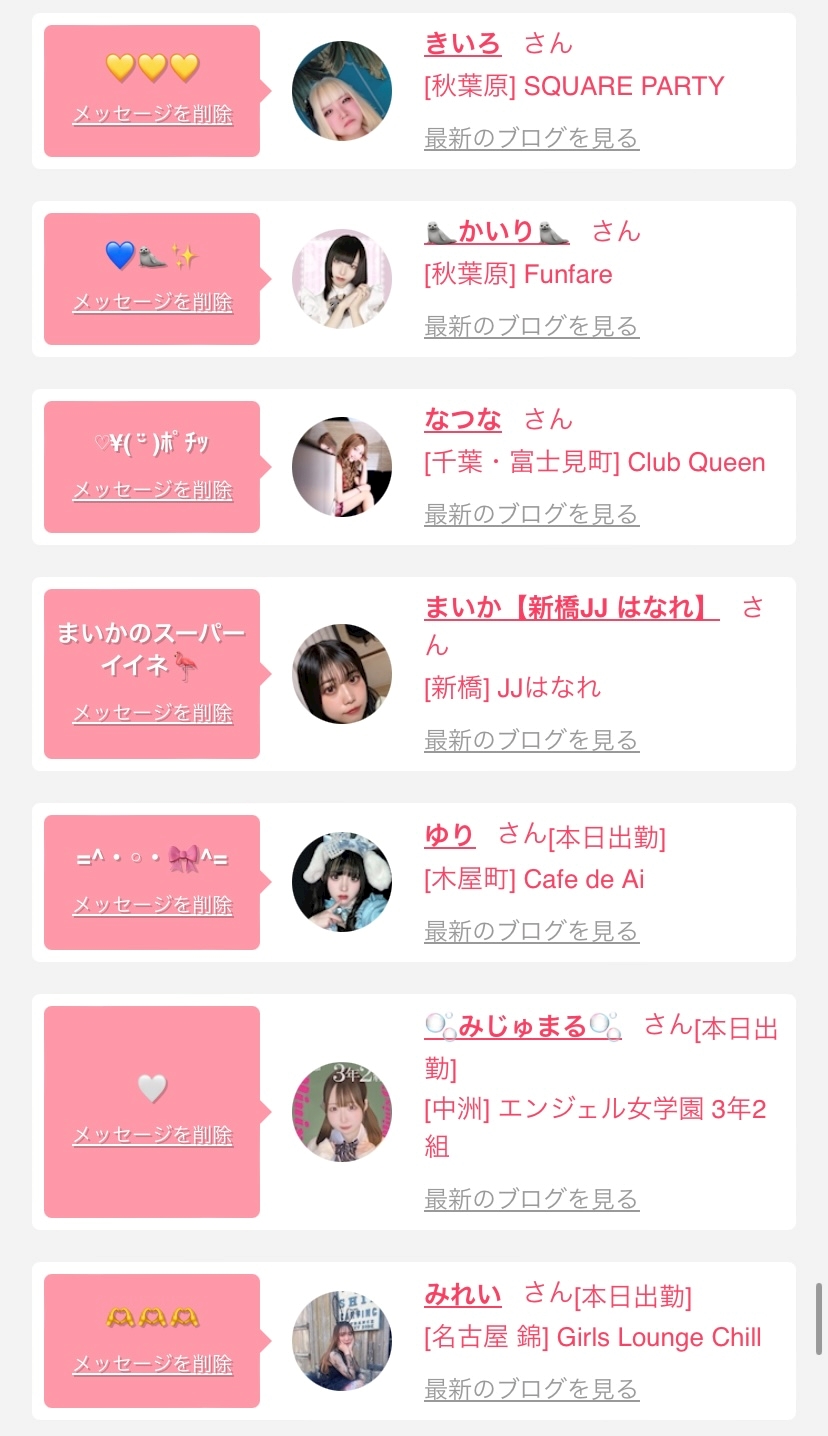View latest blog of きいろ
Viewport: 828px width, 1436px height.
[x=532, y=138]
